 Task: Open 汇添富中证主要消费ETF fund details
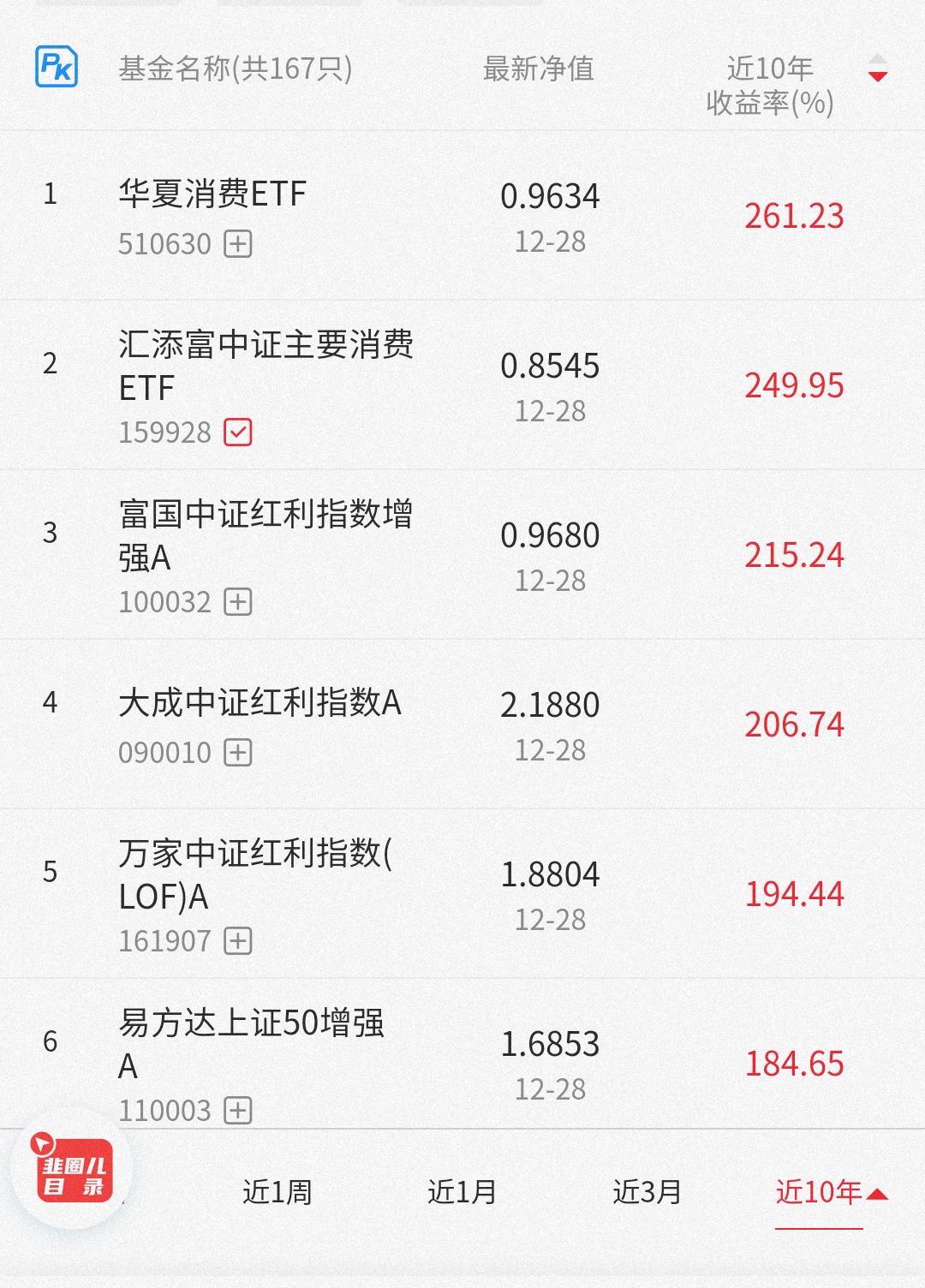pos(266,366)
